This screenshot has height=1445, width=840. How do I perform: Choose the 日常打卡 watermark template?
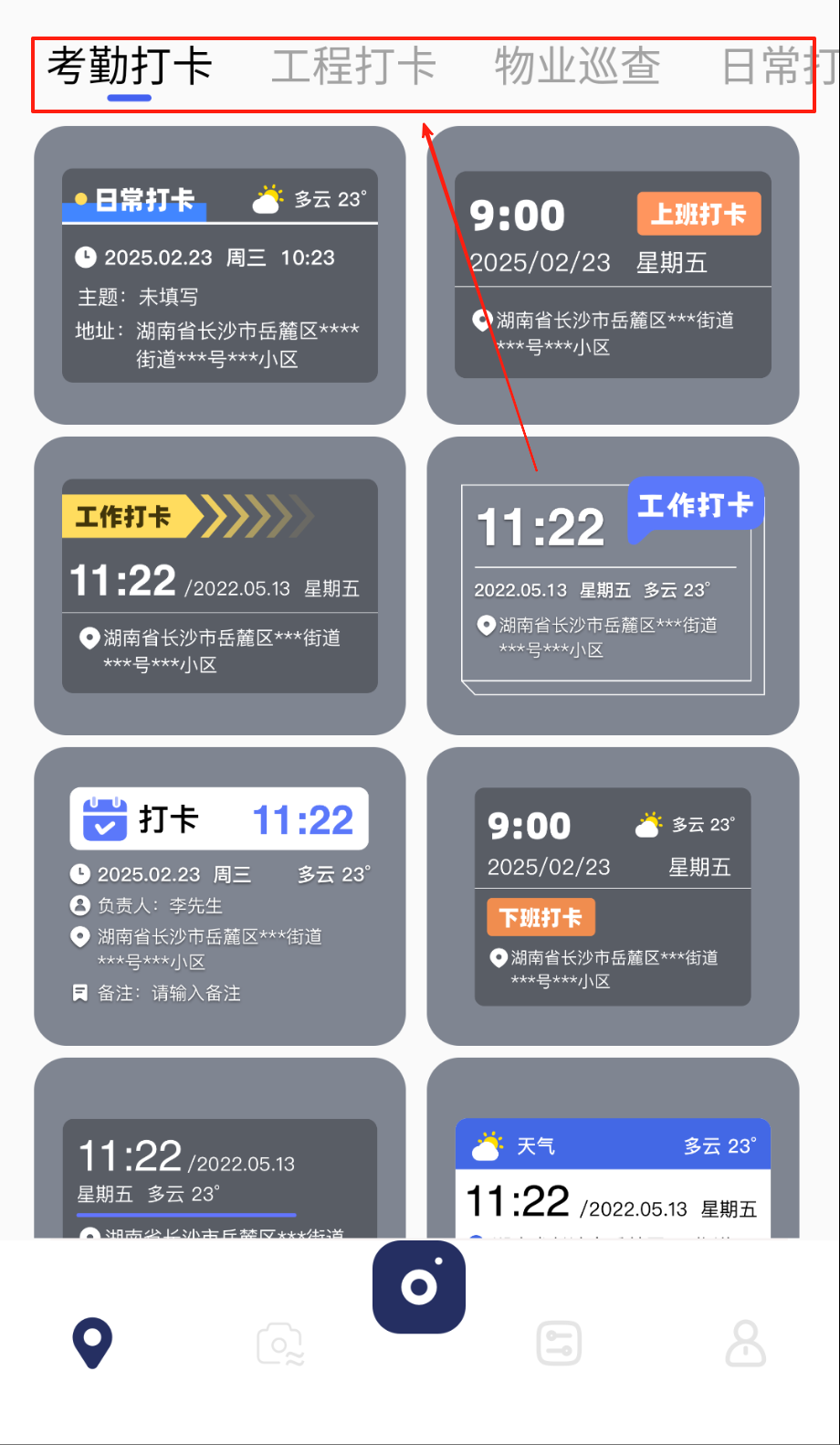[x=219, y=275]
